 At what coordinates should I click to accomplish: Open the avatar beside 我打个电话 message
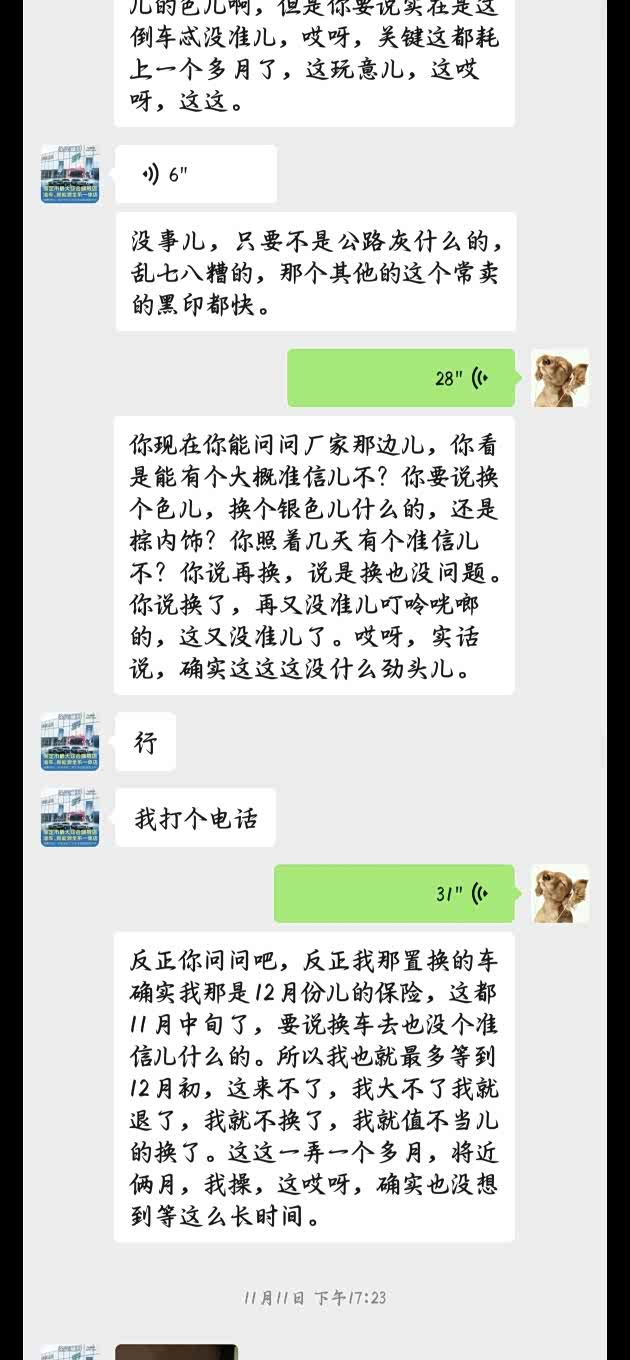70,817
